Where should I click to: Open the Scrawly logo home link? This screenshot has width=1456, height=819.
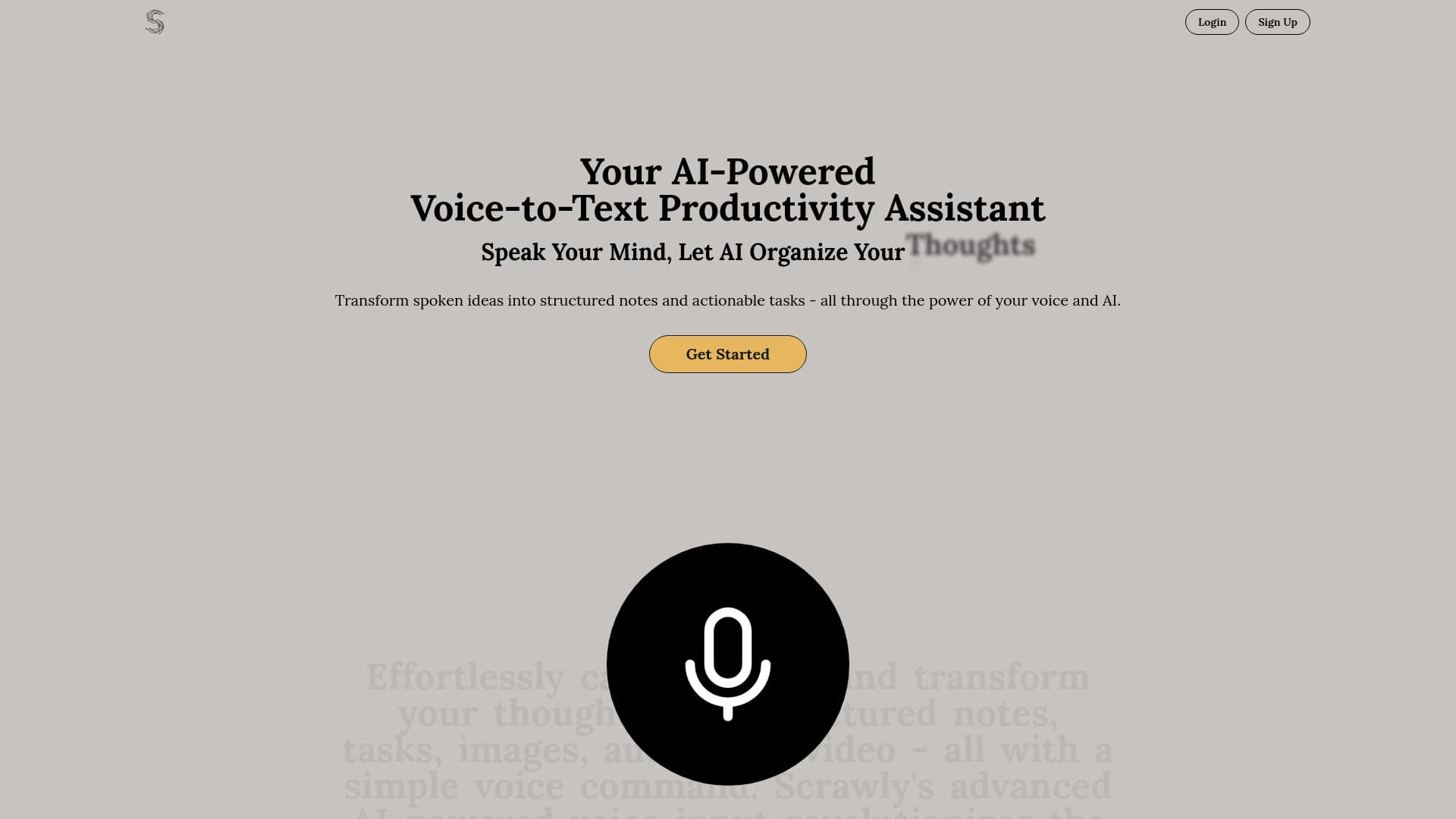click(x=155, y=22)
